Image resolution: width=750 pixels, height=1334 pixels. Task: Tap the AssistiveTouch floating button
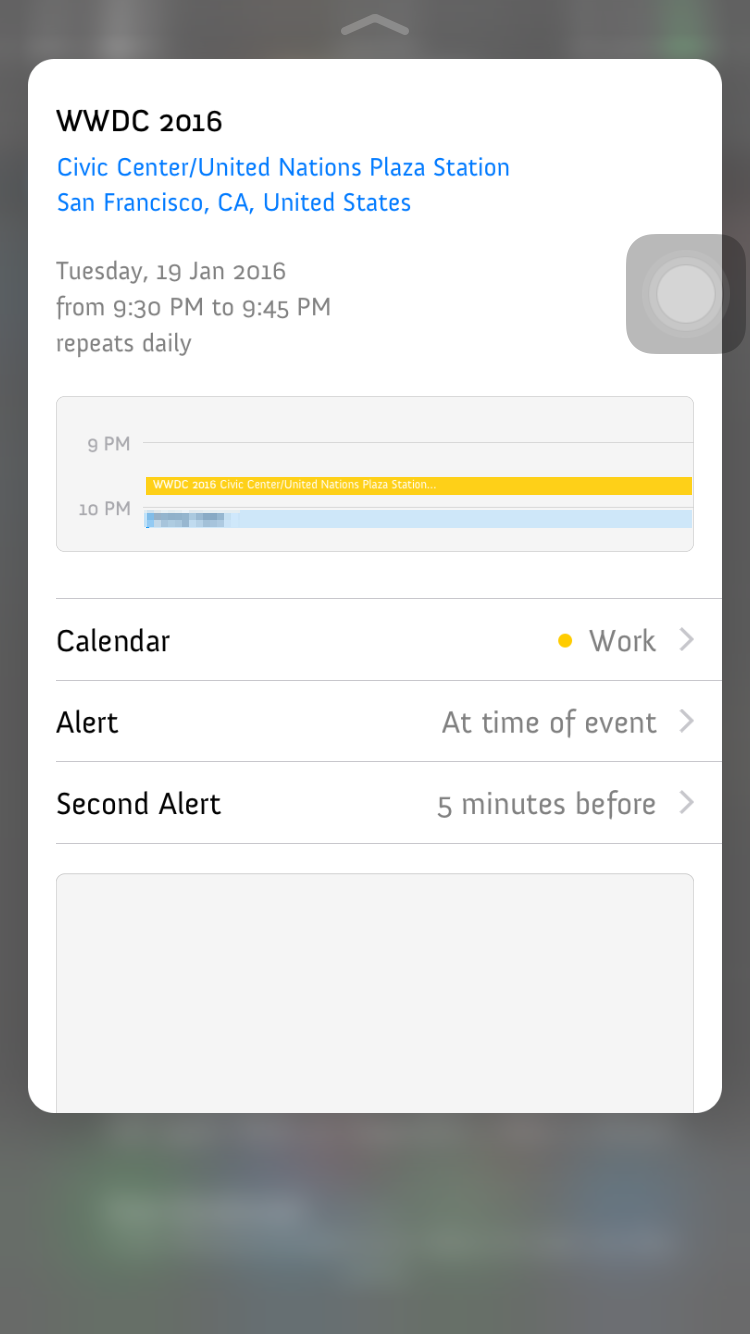point(686,294)
